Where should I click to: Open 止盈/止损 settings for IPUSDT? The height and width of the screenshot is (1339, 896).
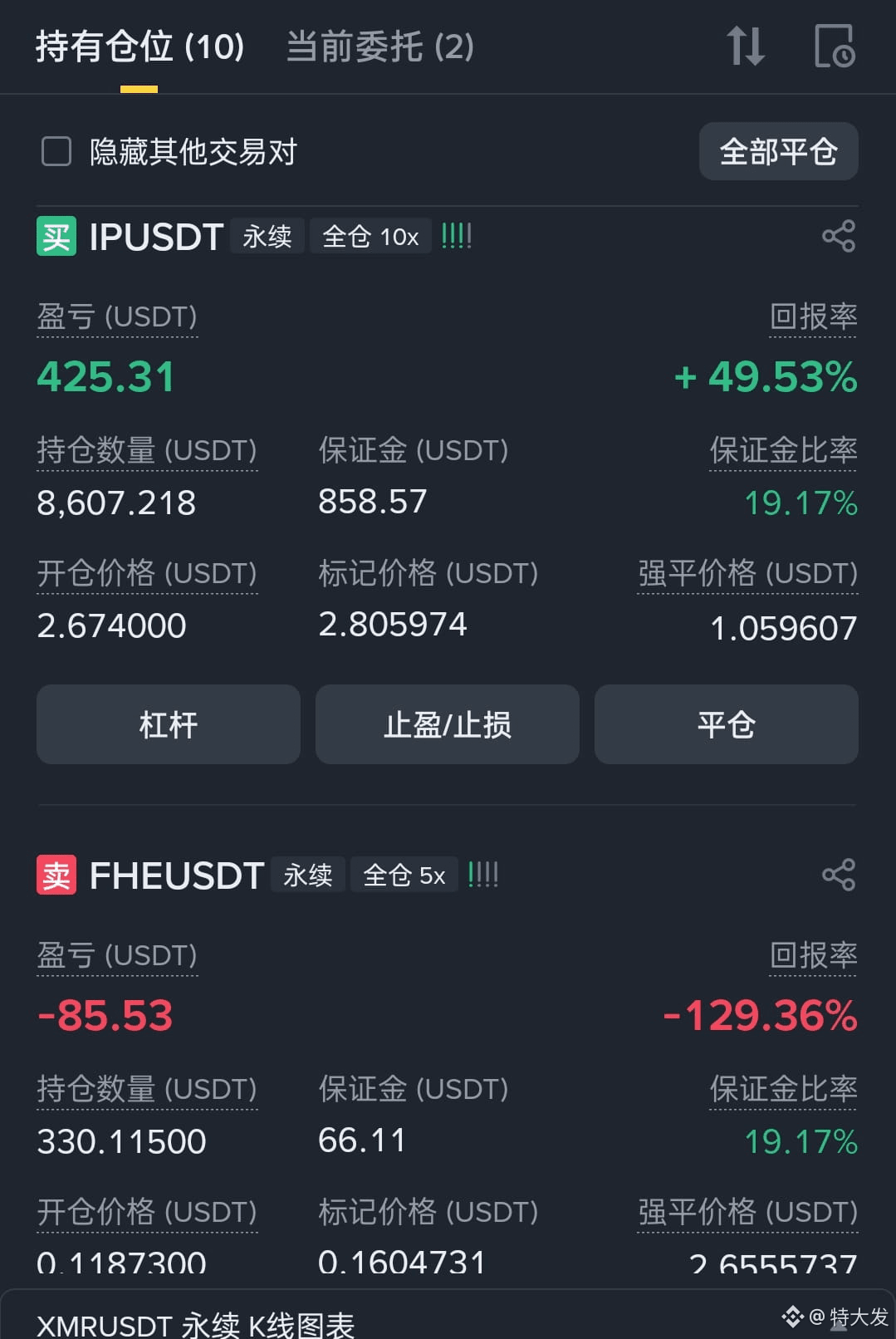[447, 724]
